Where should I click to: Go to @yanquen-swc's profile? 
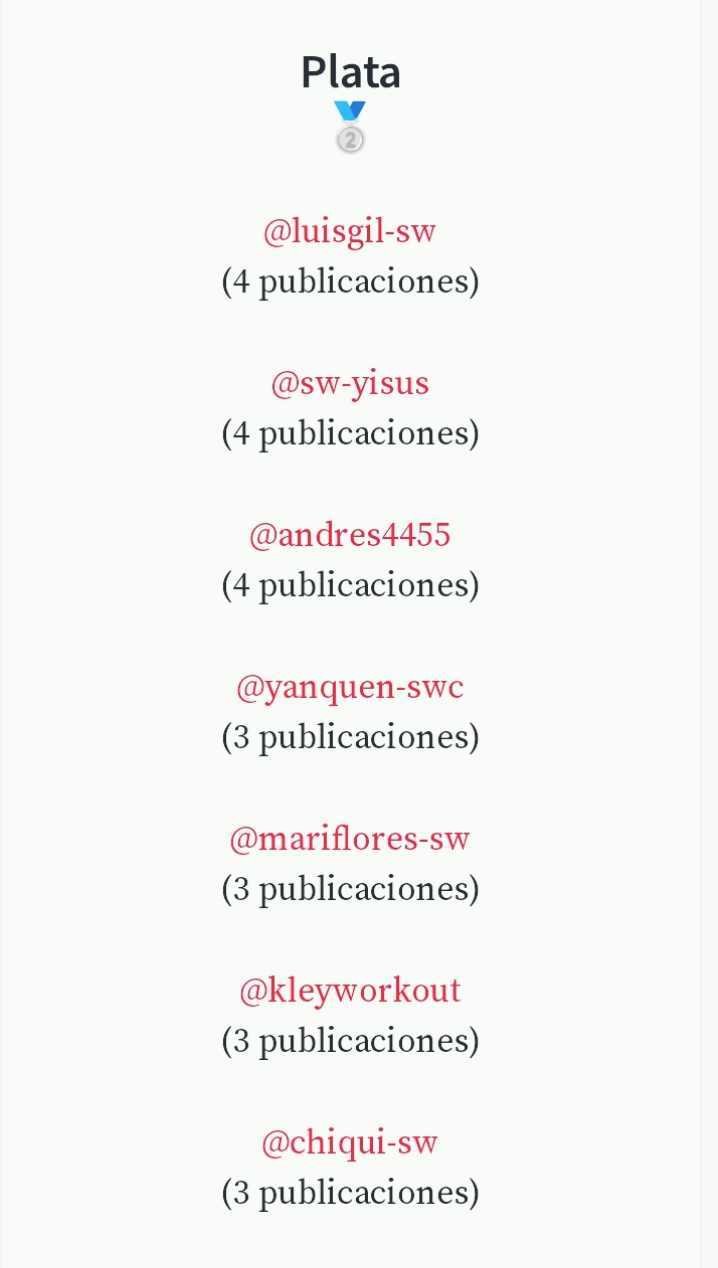(349, 688)
